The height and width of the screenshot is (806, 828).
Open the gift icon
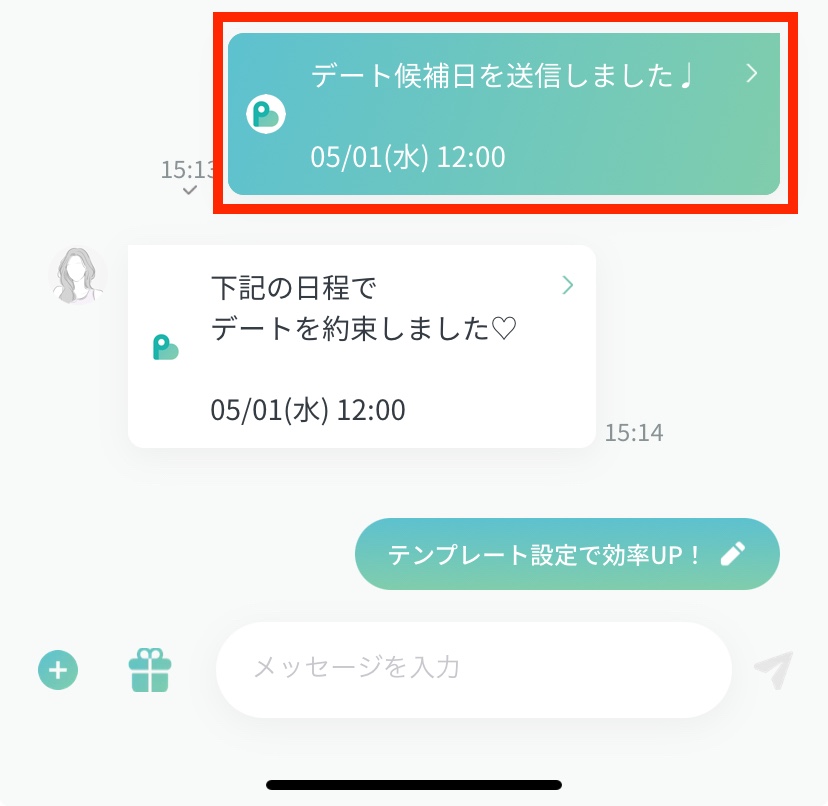coord(150,670)
